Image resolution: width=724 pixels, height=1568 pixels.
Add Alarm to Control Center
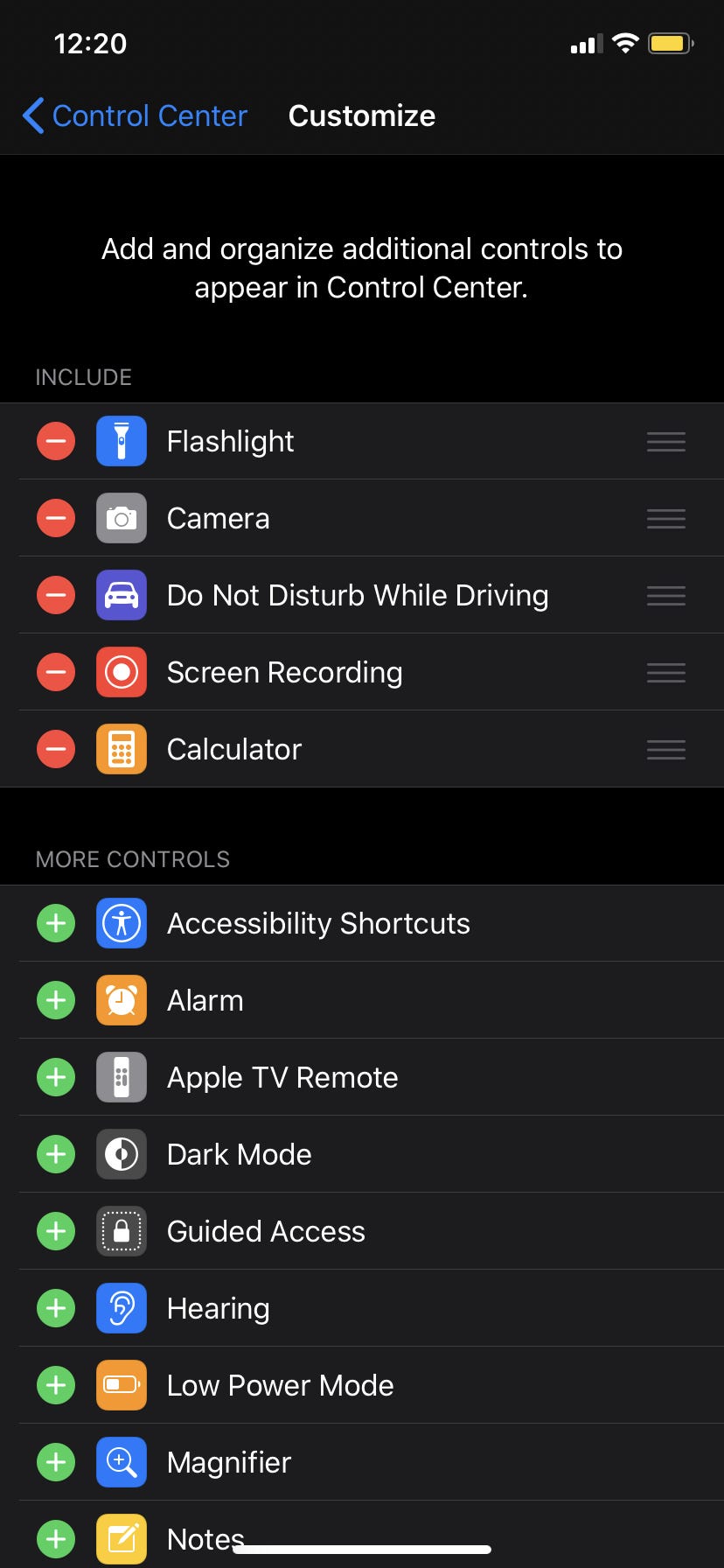56,1000
